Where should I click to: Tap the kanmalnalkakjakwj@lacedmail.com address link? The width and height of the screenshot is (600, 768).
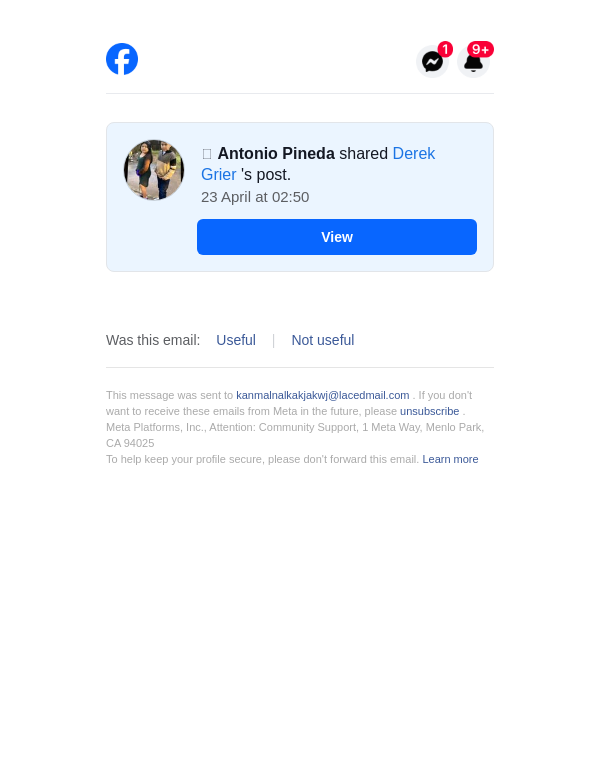(x=322, y=395)
